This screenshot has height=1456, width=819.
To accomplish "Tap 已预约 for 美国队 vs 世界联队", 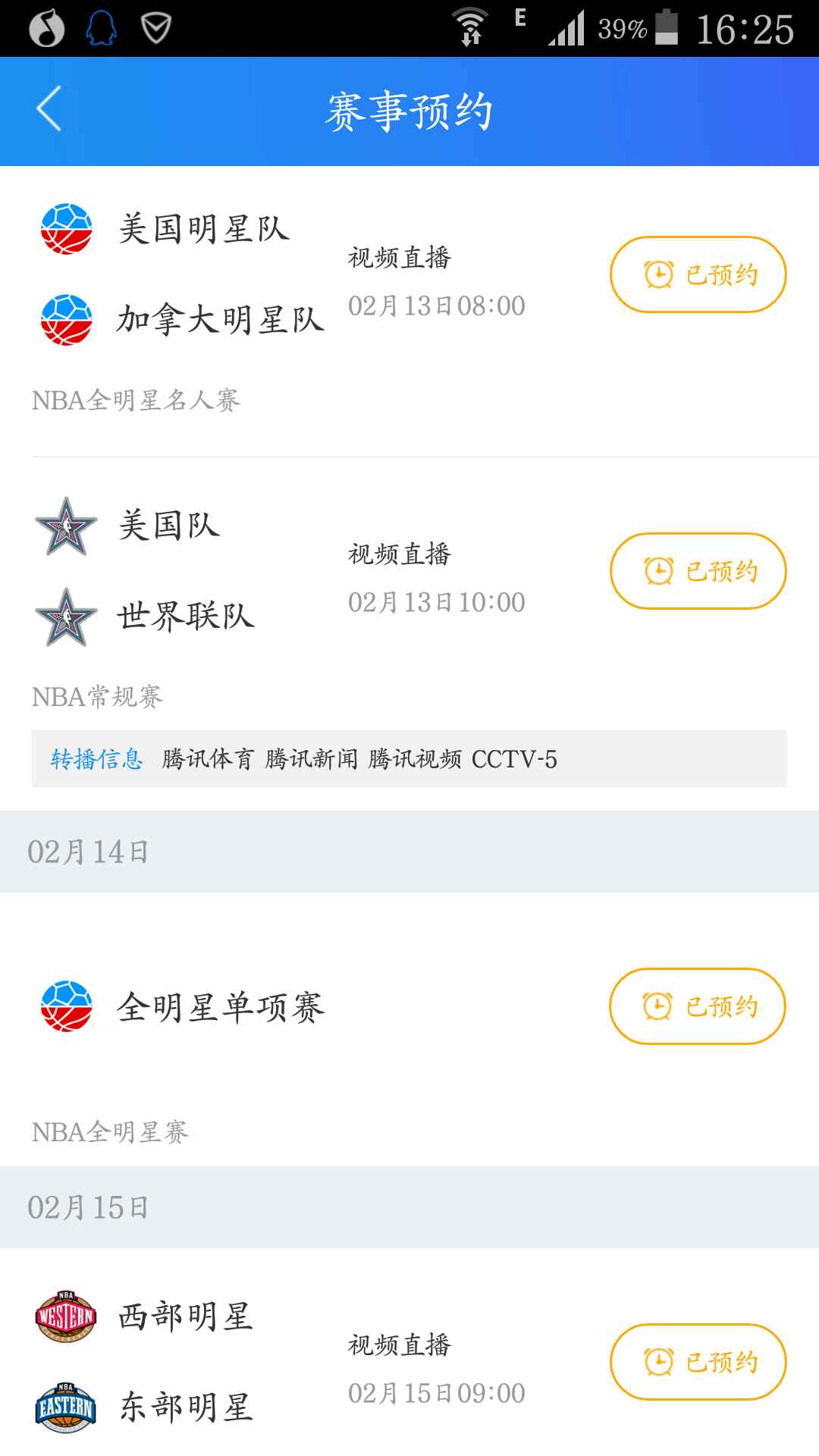I will (698, 571).
